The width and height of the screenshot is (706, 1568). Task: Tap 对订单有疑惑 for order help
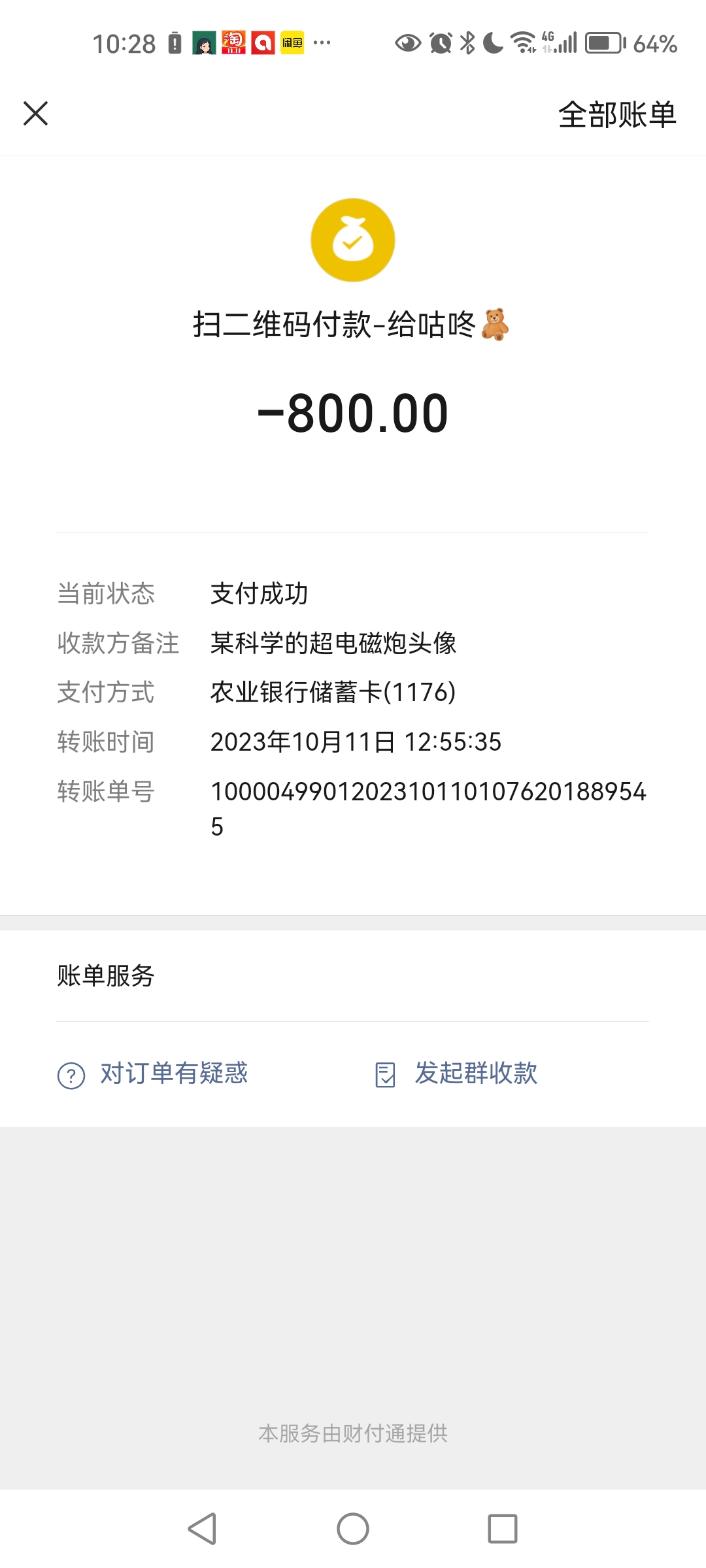(x=154, y=1073)
